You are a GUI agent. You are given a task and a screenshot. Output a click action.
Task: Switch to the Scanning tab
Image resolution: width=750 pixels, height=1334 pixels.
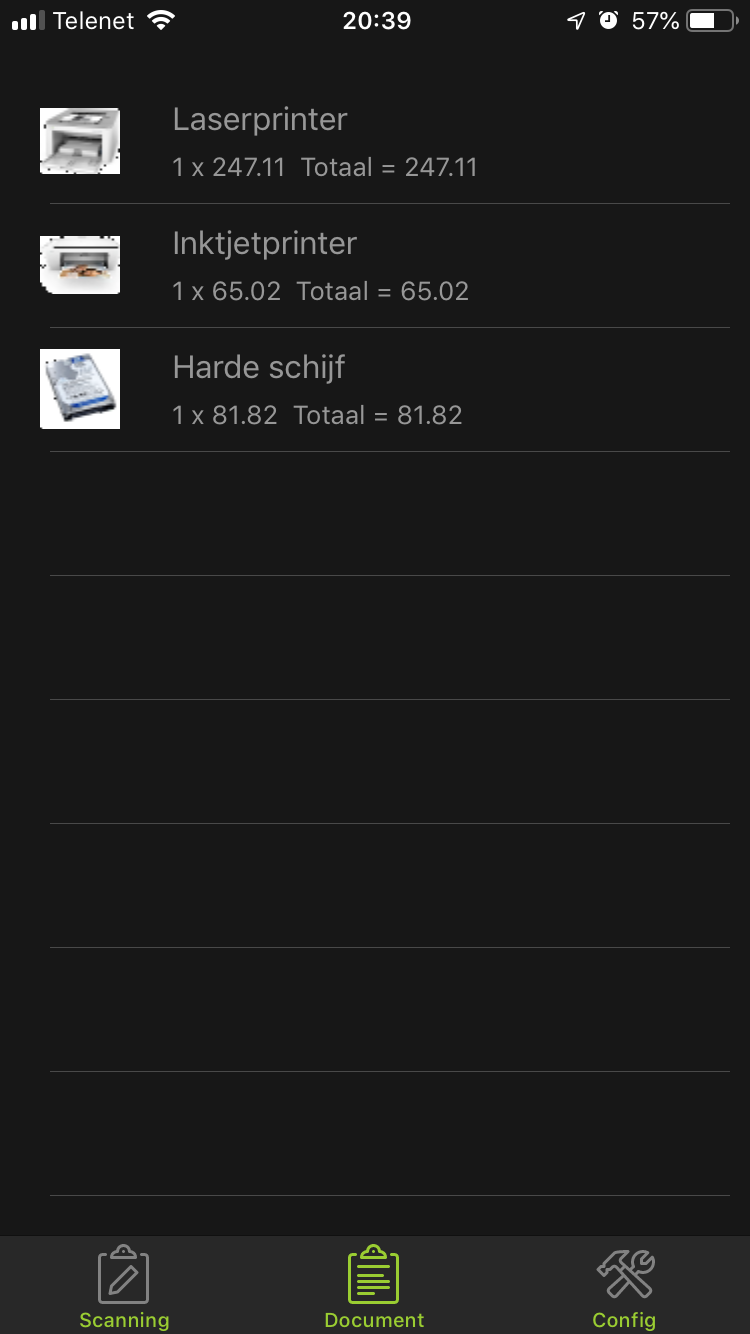pyautogui.click(x=124, y=1288)
